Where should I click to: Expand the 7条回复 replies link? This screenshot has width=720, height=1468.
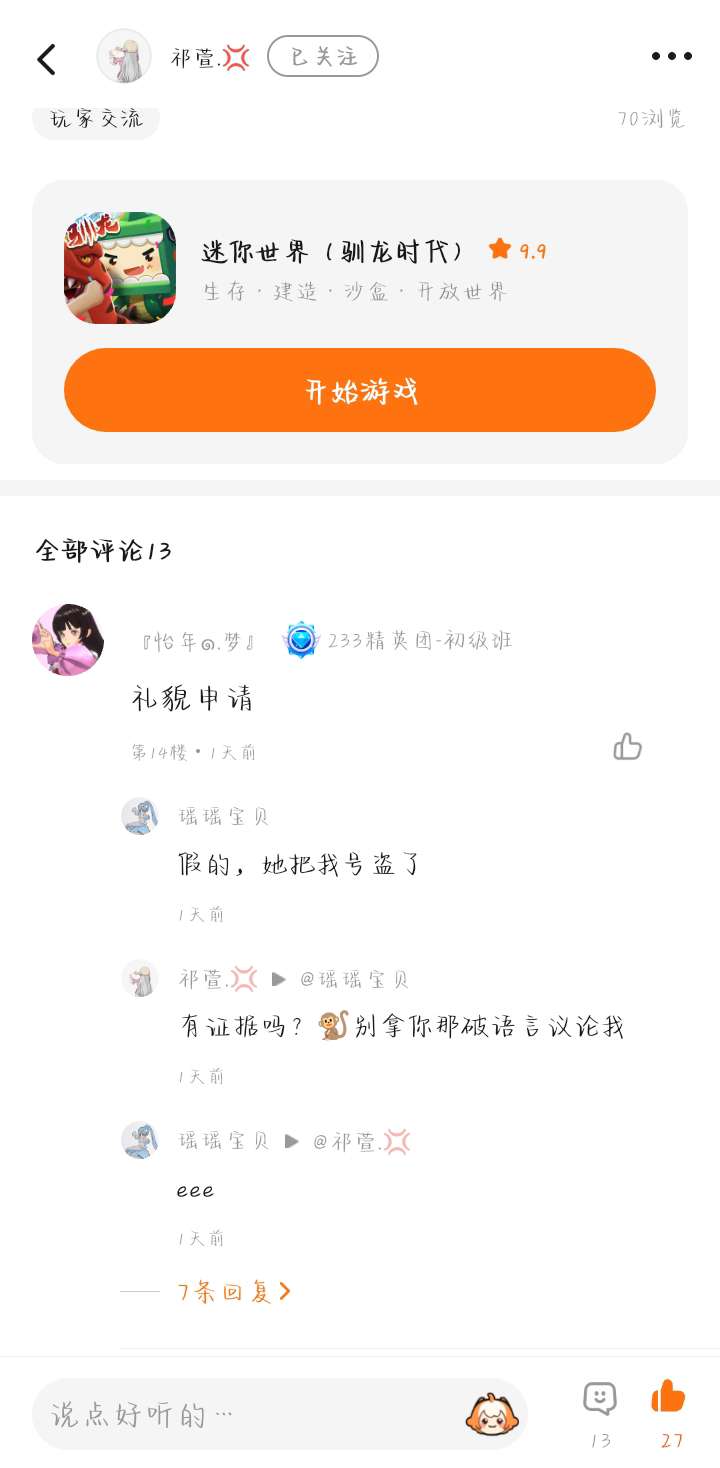click(x=235, y=1292)
